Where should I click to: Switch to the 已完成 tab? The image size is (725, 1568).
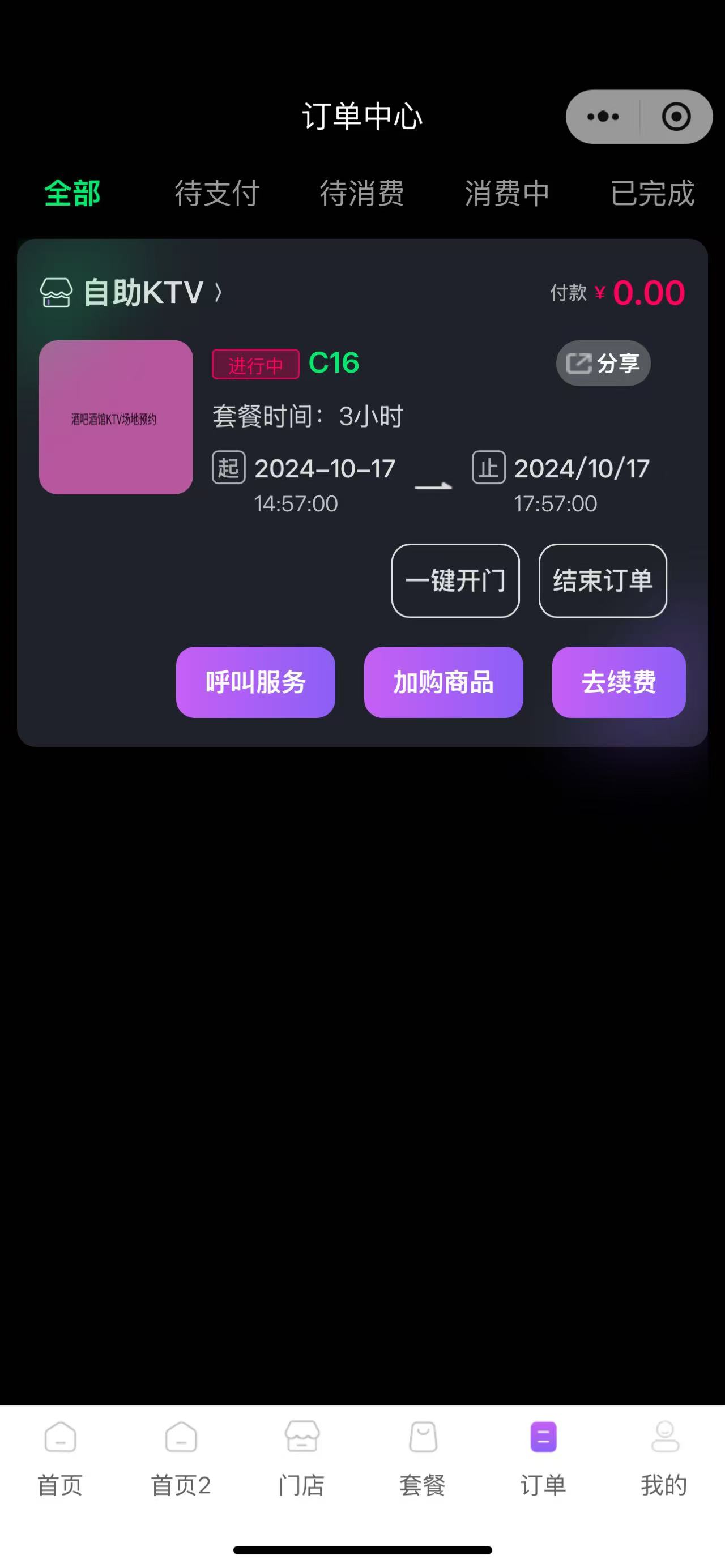[652, 194]
